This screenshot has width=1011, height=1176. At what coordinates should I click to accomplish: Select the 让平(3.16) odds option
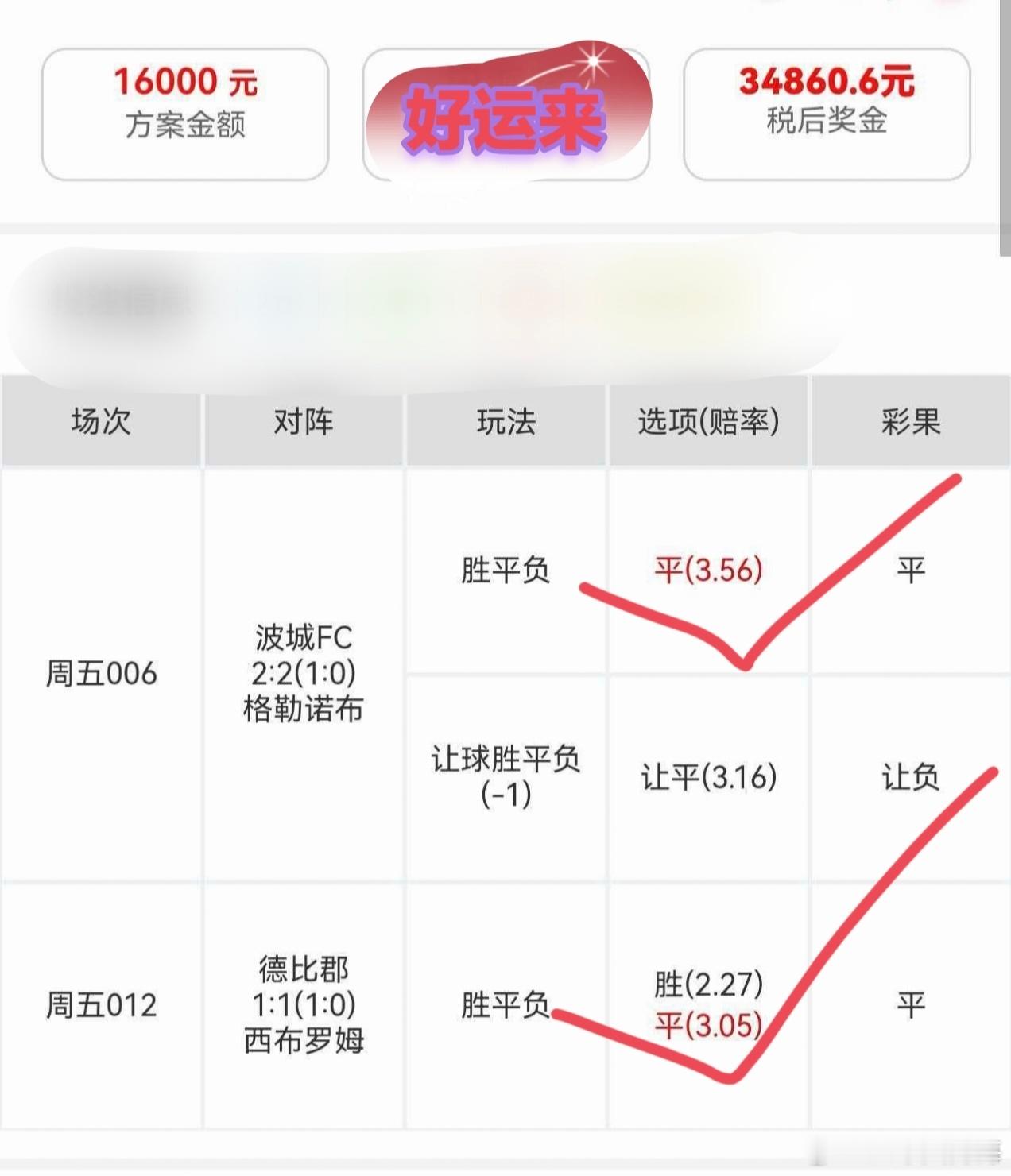pyautogui.click(x=707, y=779)
